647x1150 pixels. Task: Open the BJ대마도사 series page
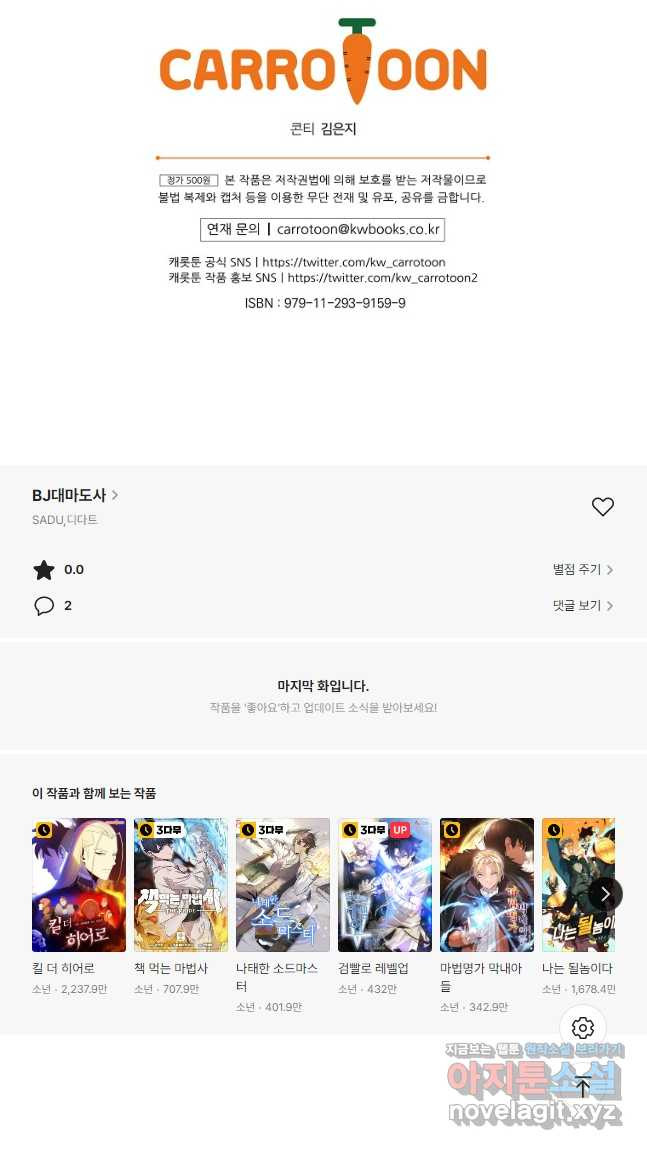point(75,495)
